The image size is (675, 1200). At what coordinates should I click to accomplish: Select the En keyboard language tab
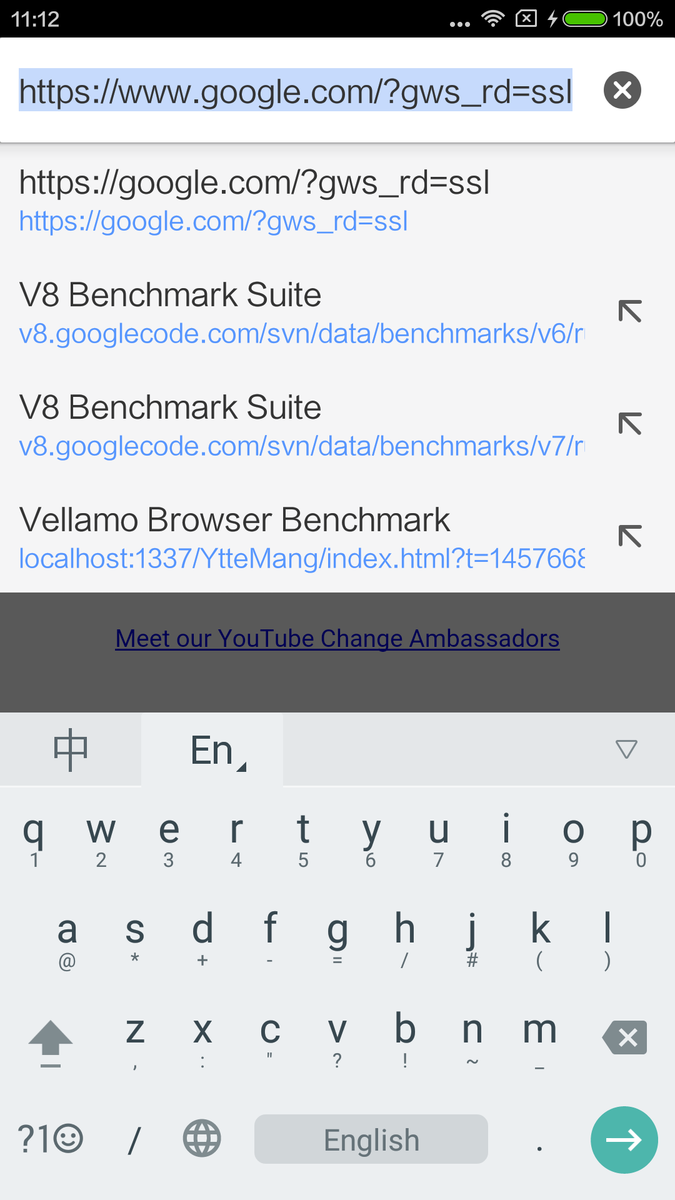(213, 750)
